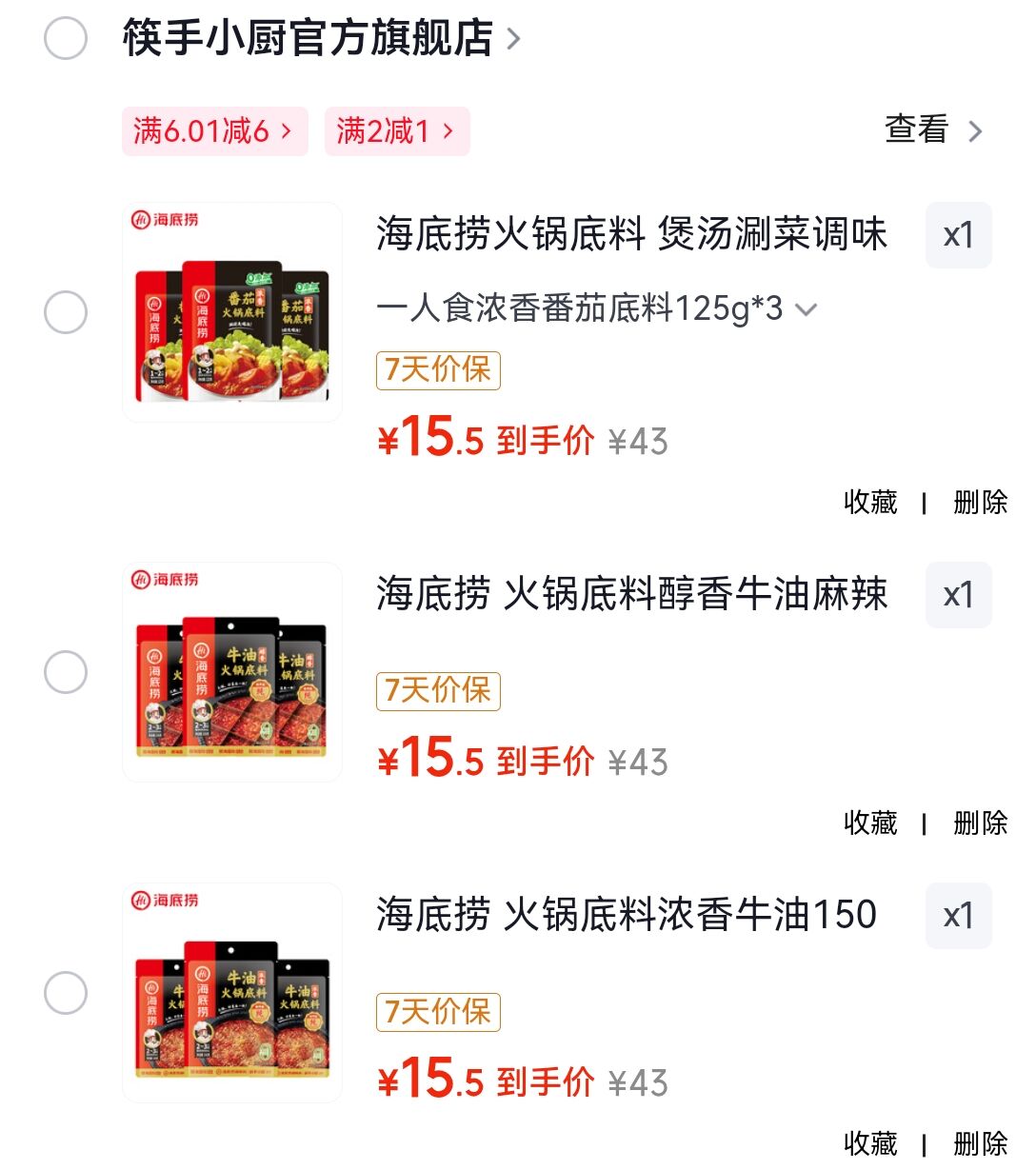Open 查看 to view store promotions
This screenshot has height=1170, width=1036.
(932, 130)
